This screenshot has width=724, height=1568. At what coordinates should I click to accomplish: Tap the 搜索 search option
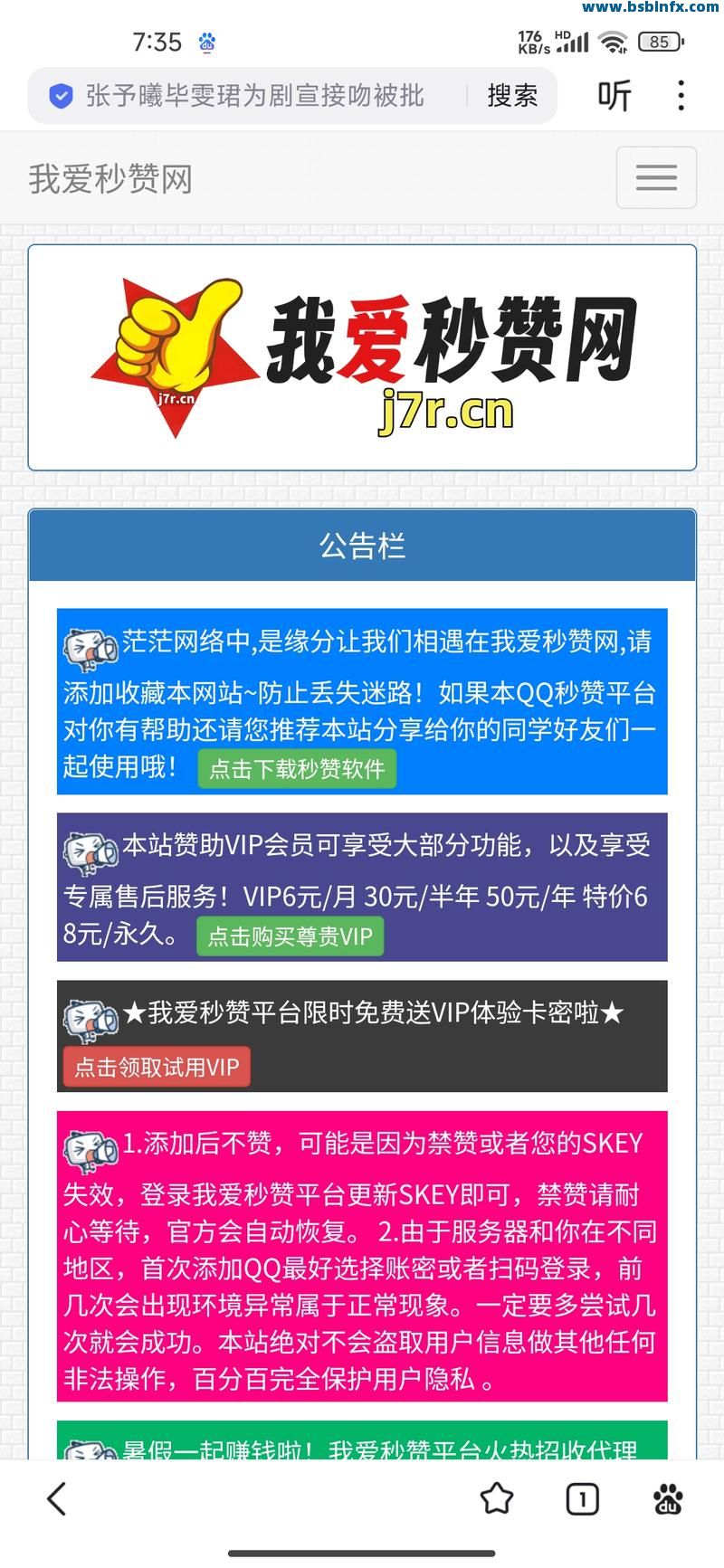click(x=512, y=95)
